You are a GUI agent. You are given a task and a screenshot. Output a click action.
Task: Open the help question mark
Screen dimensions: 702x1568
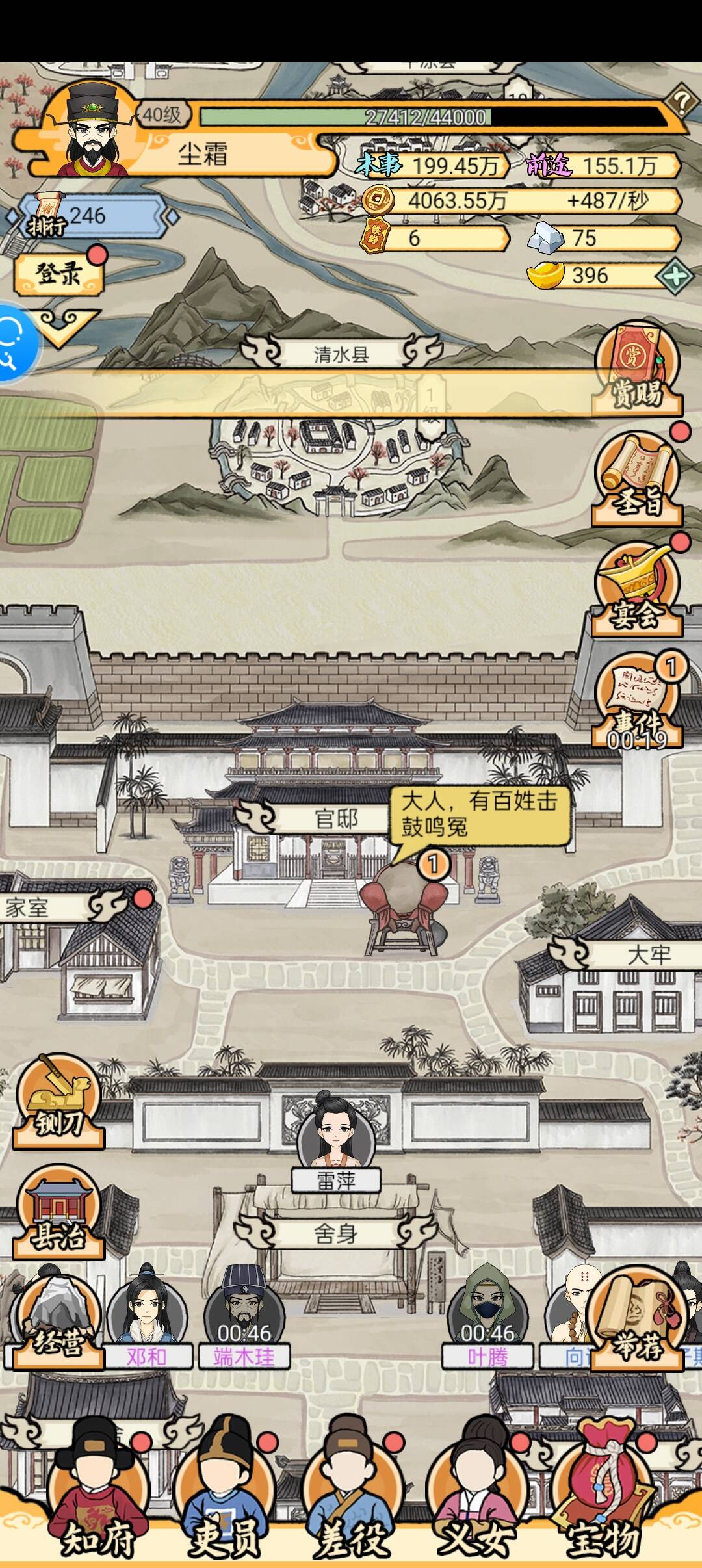(x=681, y=101)
